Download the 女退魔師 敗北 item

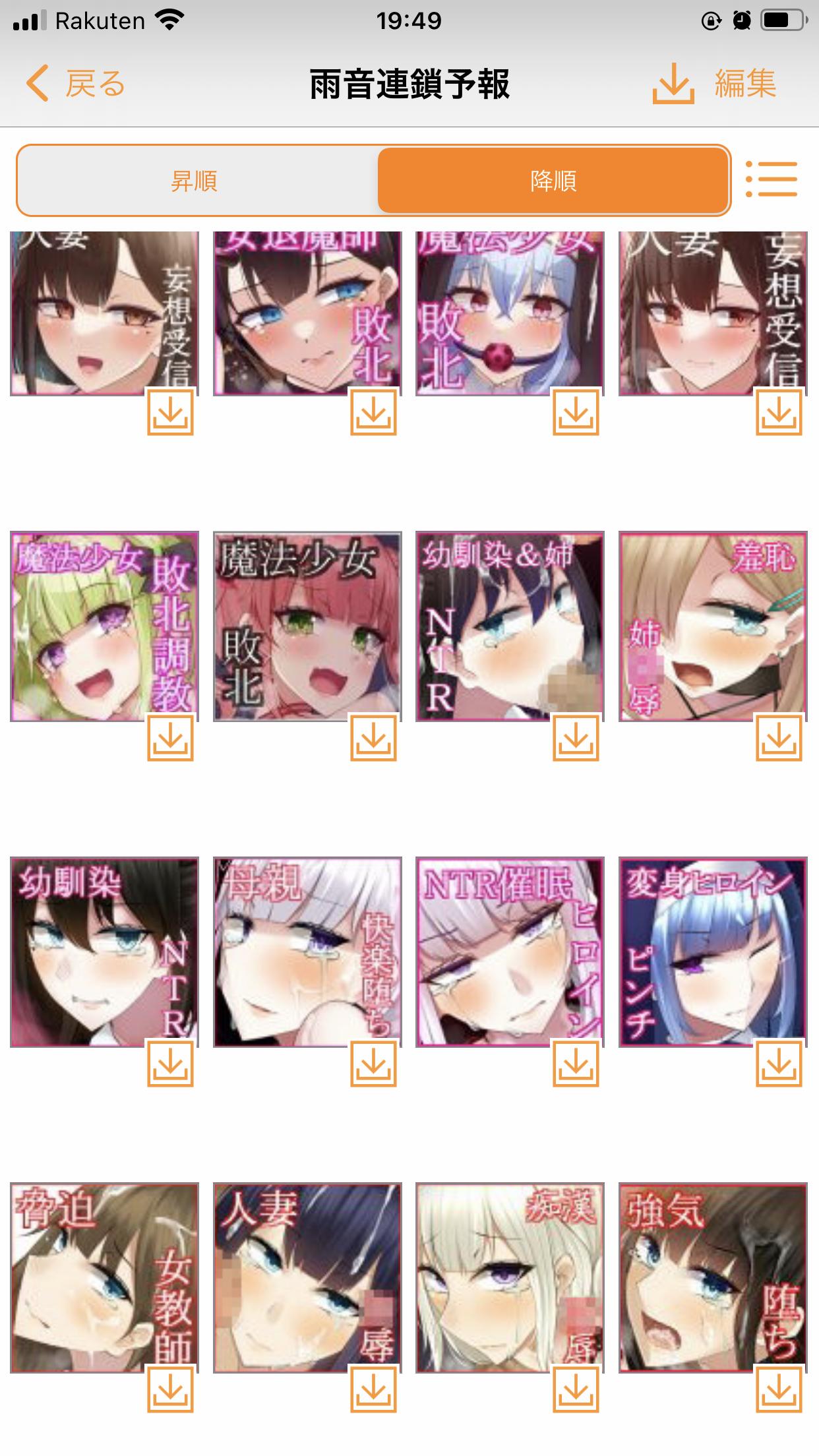[x=373, y=412]
